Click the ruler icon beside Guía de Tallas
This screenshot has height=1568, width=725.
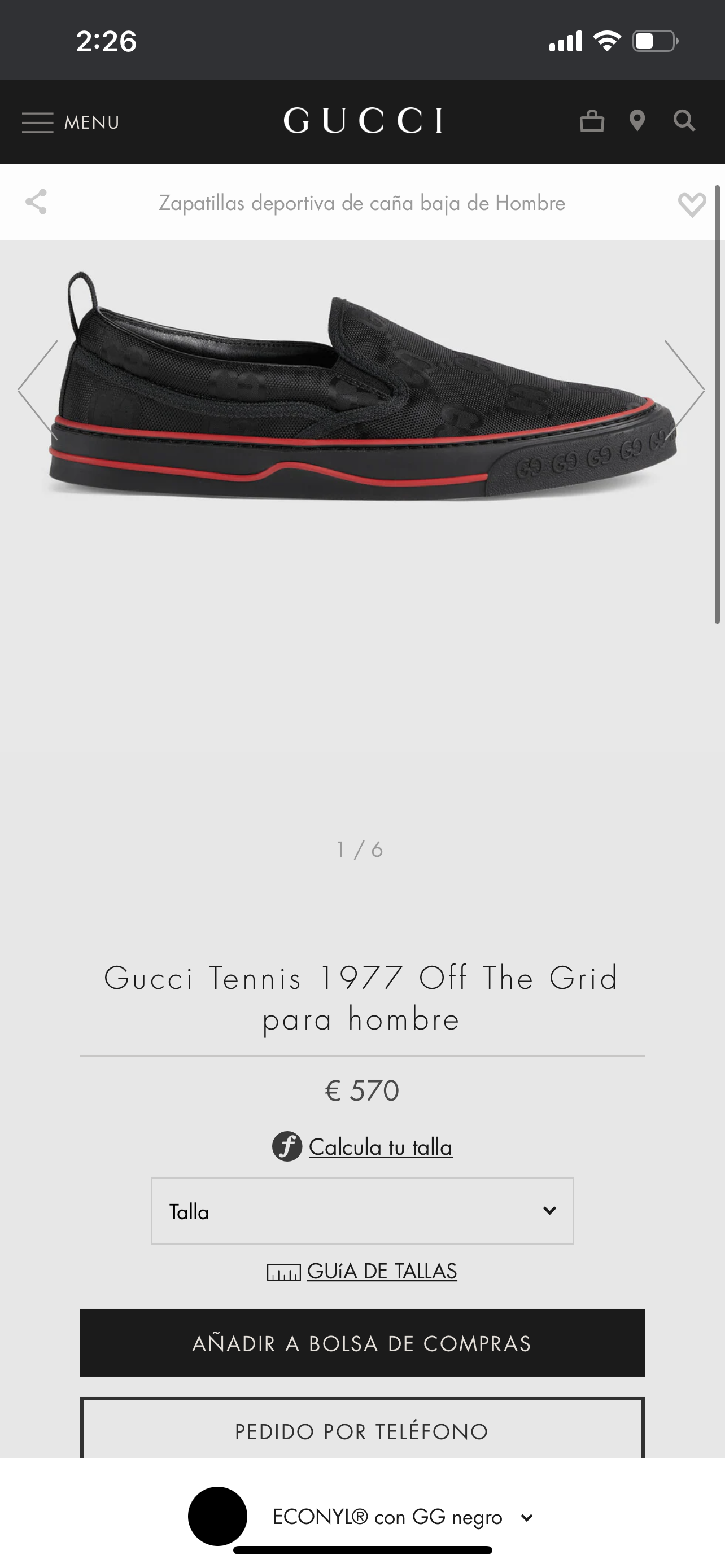pyautogui.click(x=282, y=1271)
